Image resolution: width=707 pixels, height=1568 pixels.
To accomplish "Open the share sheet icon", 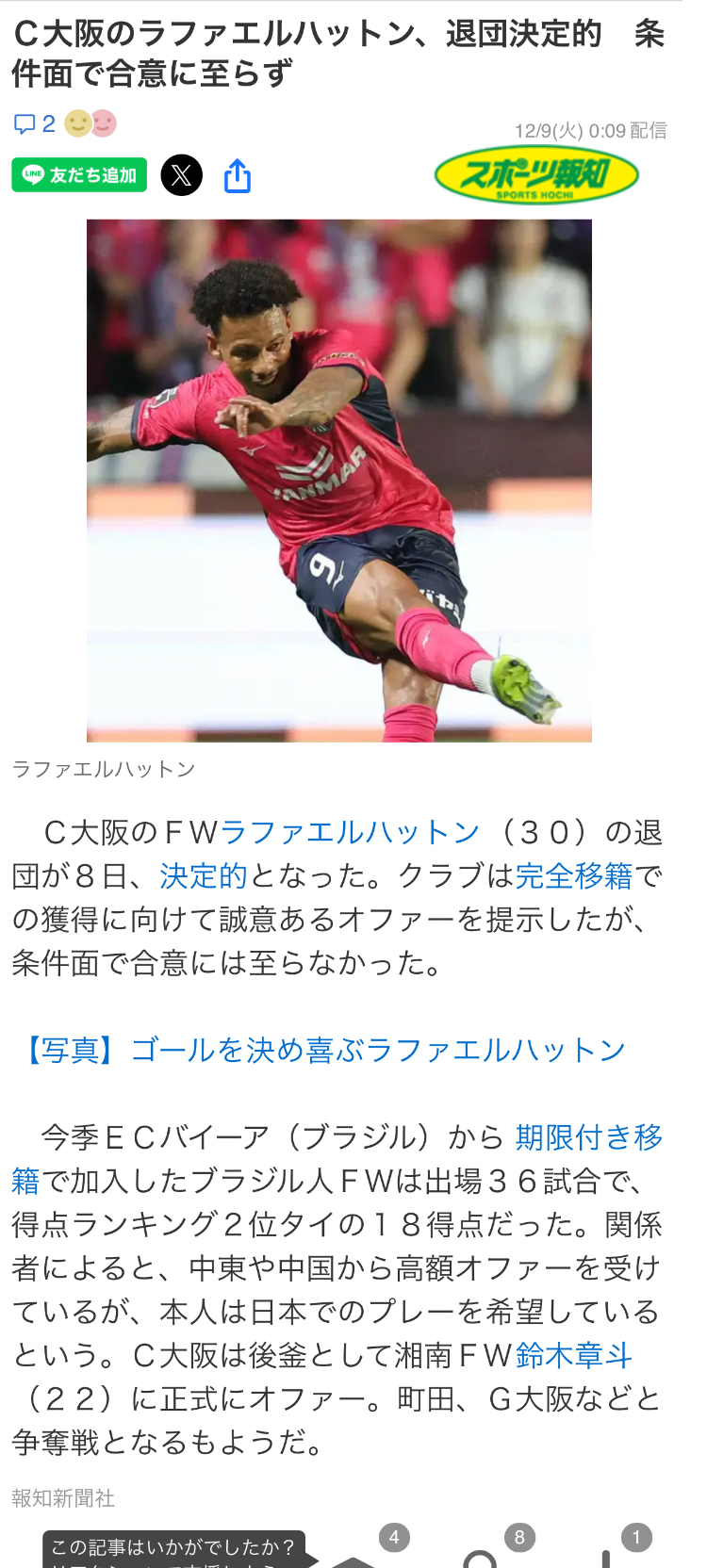I will (238, 175).
